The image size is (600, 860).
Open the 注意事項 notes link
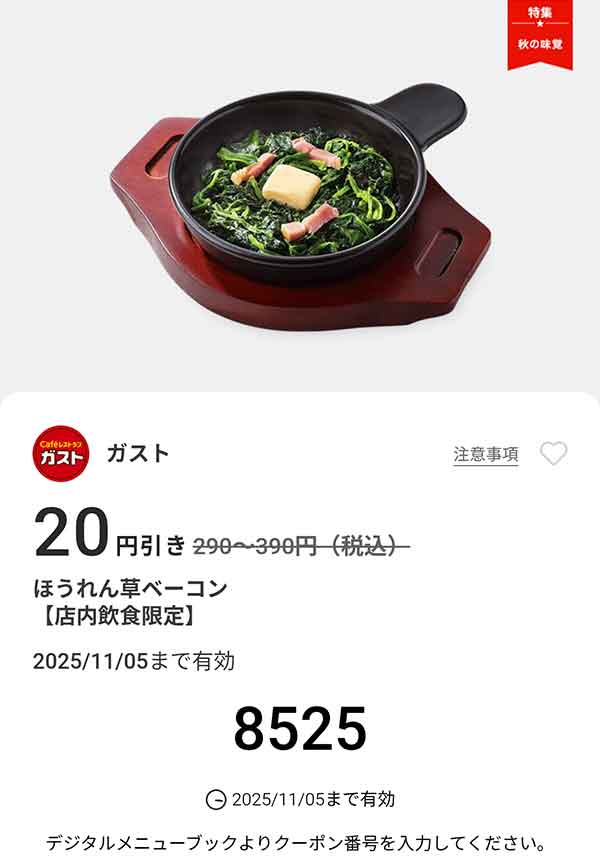click(x=486, y=454)
